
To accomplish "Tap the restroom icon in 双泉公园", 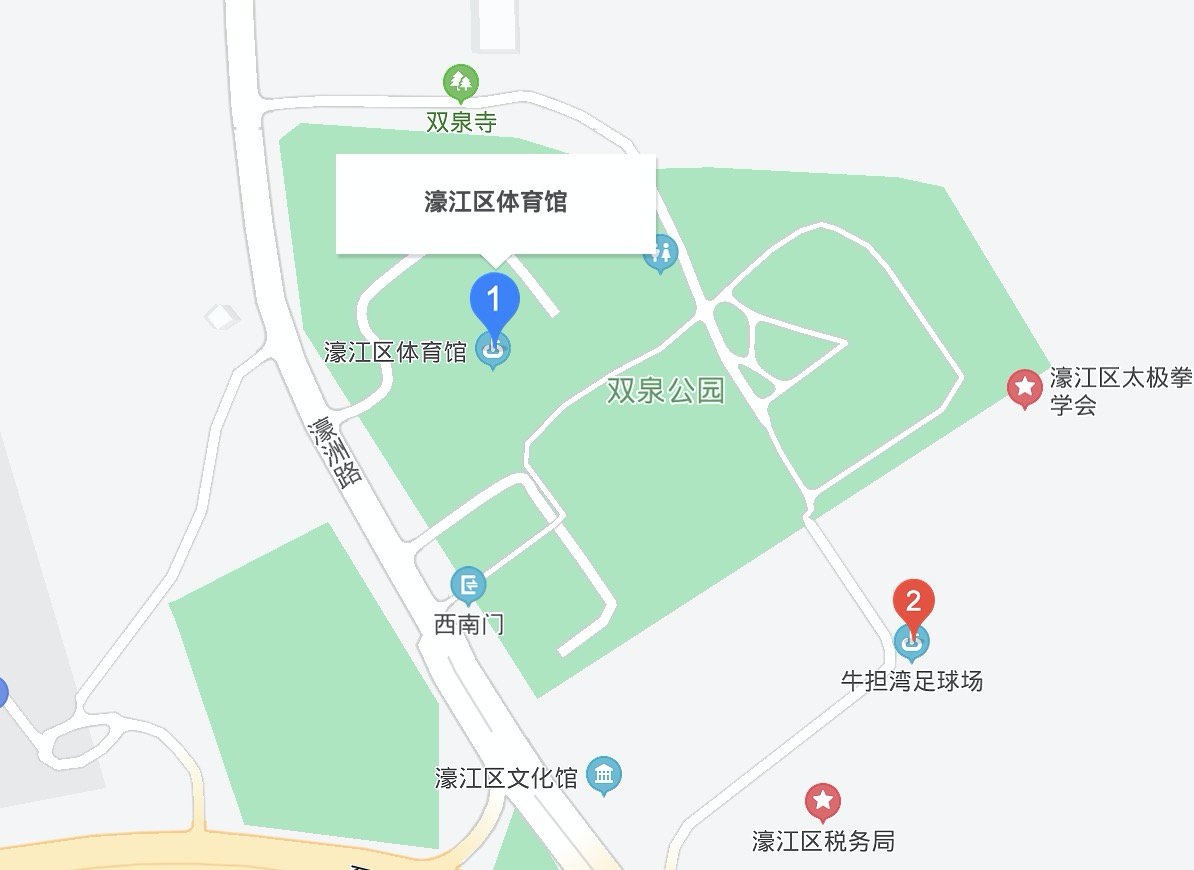I will (659, 252).
